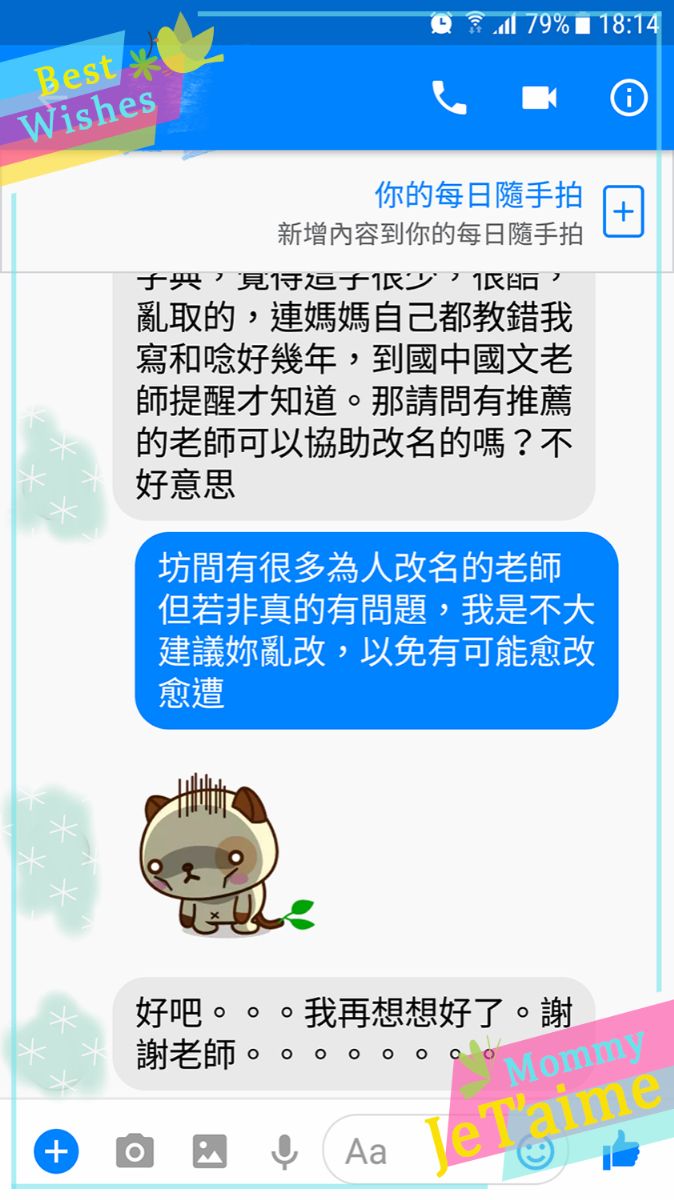Image resolution: width=674 pixels, height=1200 pixels.
Task: Open the camera to take photo
Action: [134, 1152]
